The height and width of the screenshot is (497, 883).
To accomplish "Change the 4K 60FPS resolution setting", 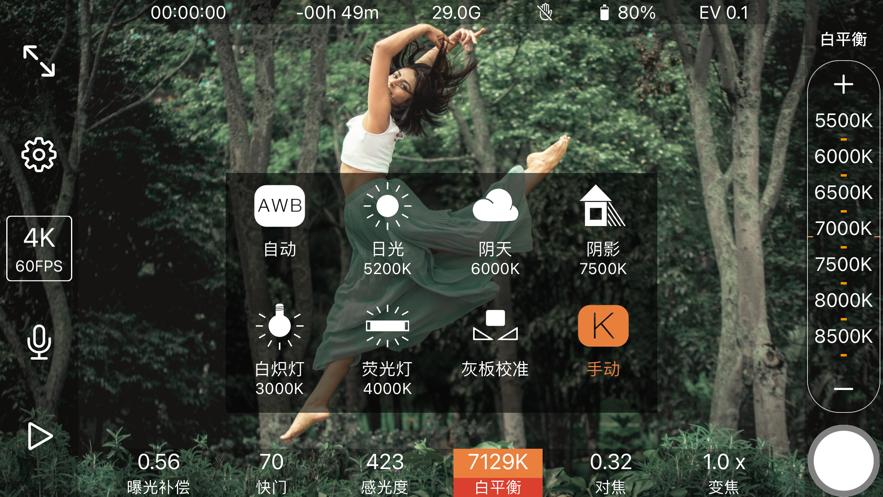I will pos(39,248).
